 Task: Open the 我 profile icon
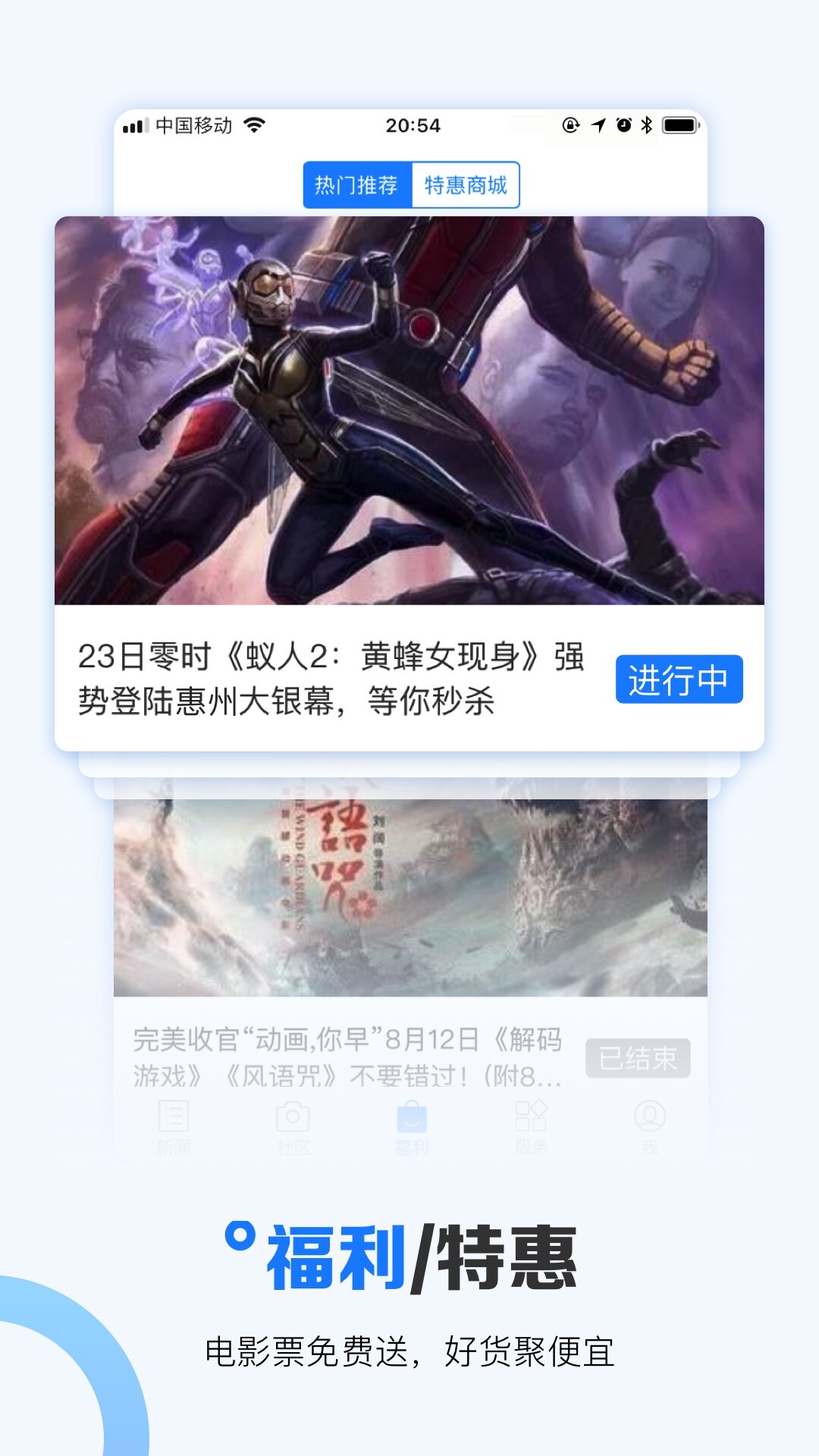point(651,1115)
